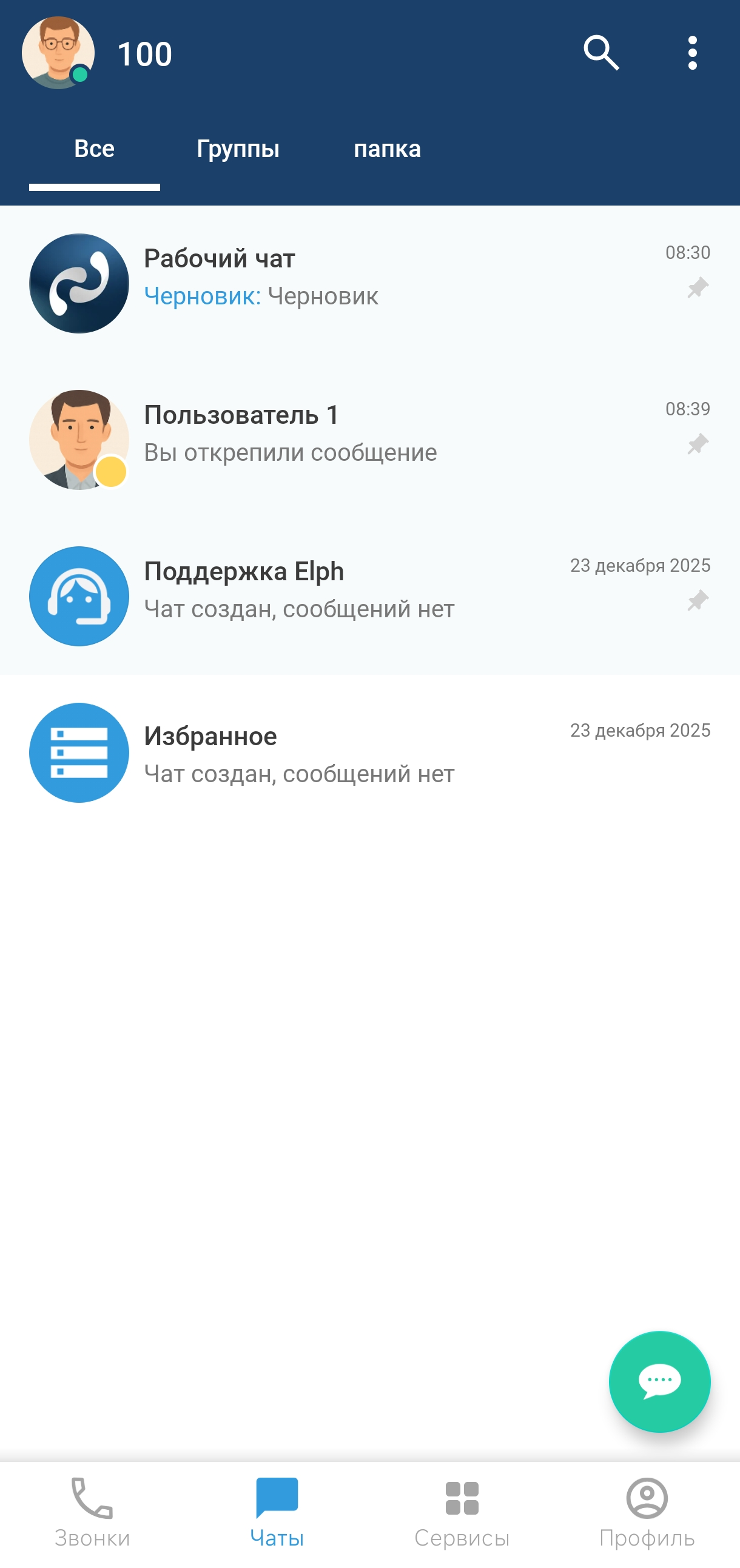Start a new chat with green button
Image resolution: width=740 pixels, height=1568 pixels.
659,1381
